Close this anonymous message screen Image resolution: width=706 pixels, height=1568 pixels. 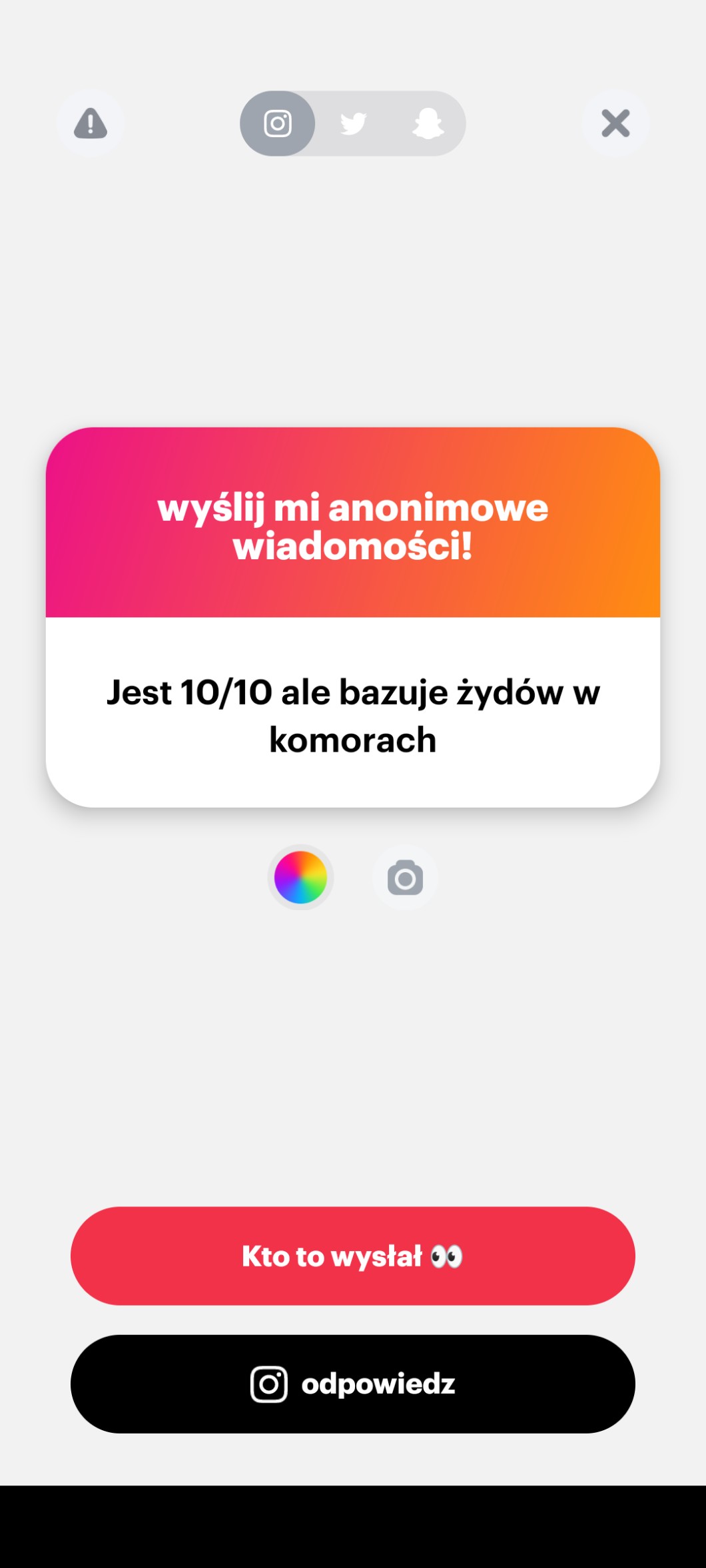coord(615,123)
